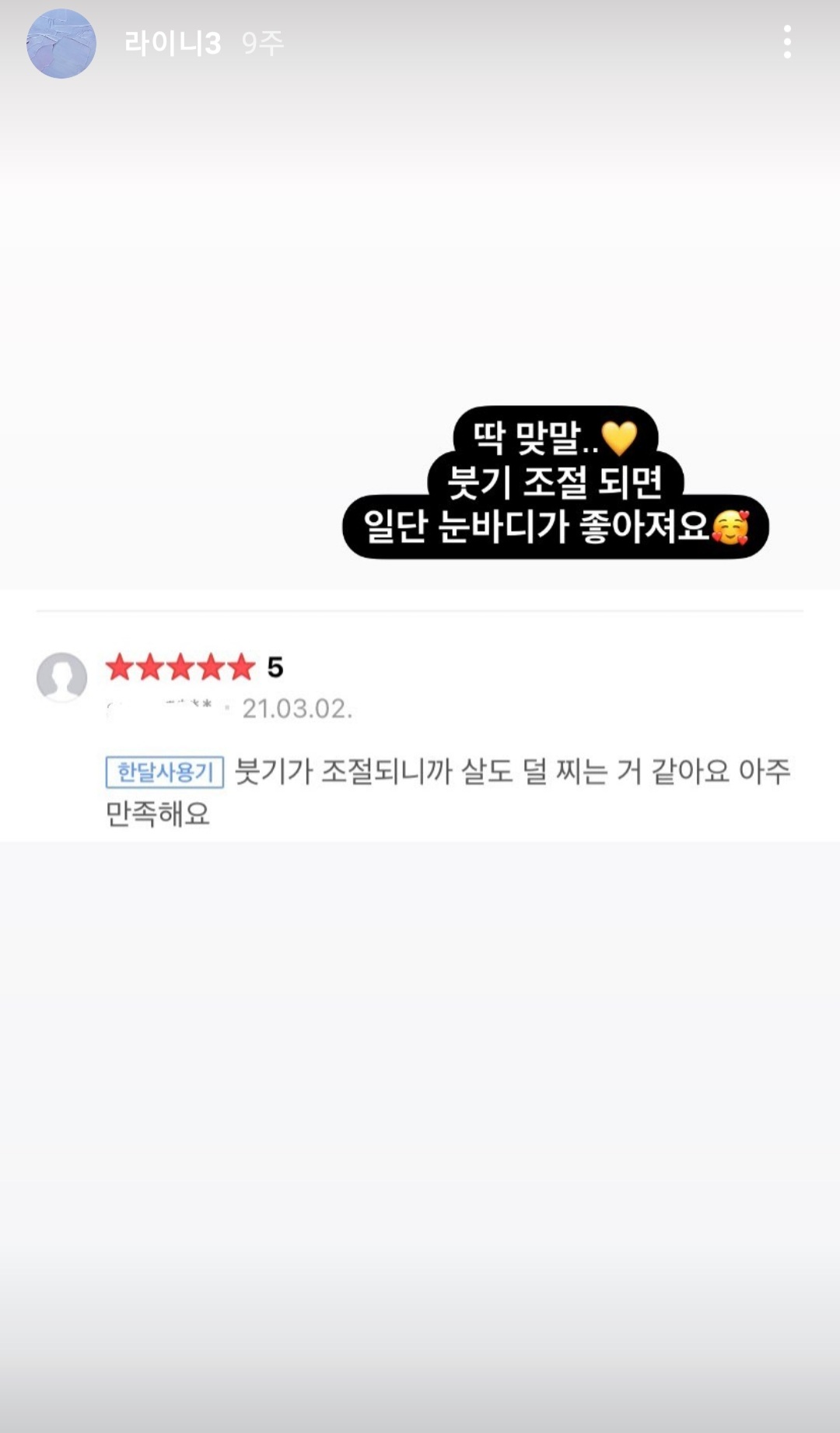The image size is (840, 1433).
Task: Open the three-dot story options menu
Action: (x=787, y=42)
